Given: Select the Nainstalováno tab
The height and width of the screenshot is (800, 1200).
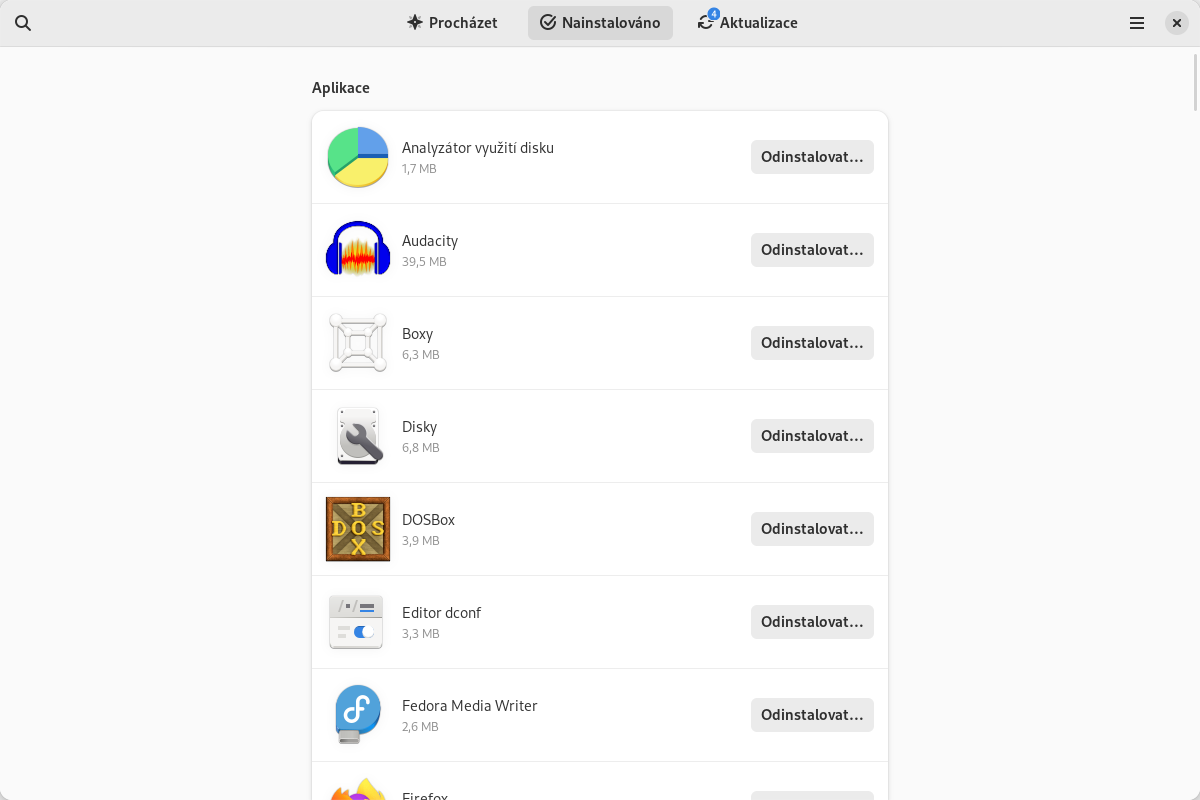Looking at the screenshot, I should click(x=600, y=23).
